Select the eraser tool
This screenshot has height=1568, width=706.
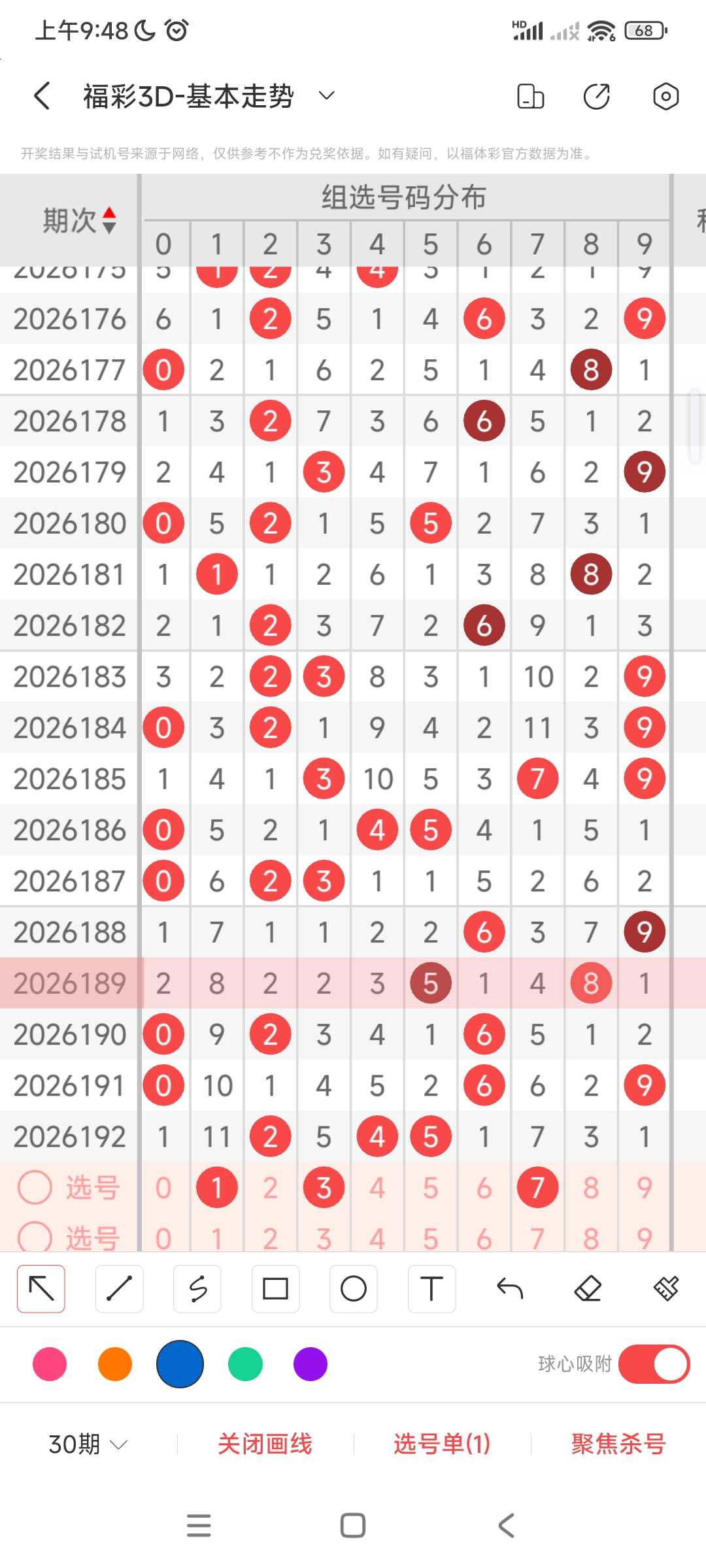coord(588,1288)
